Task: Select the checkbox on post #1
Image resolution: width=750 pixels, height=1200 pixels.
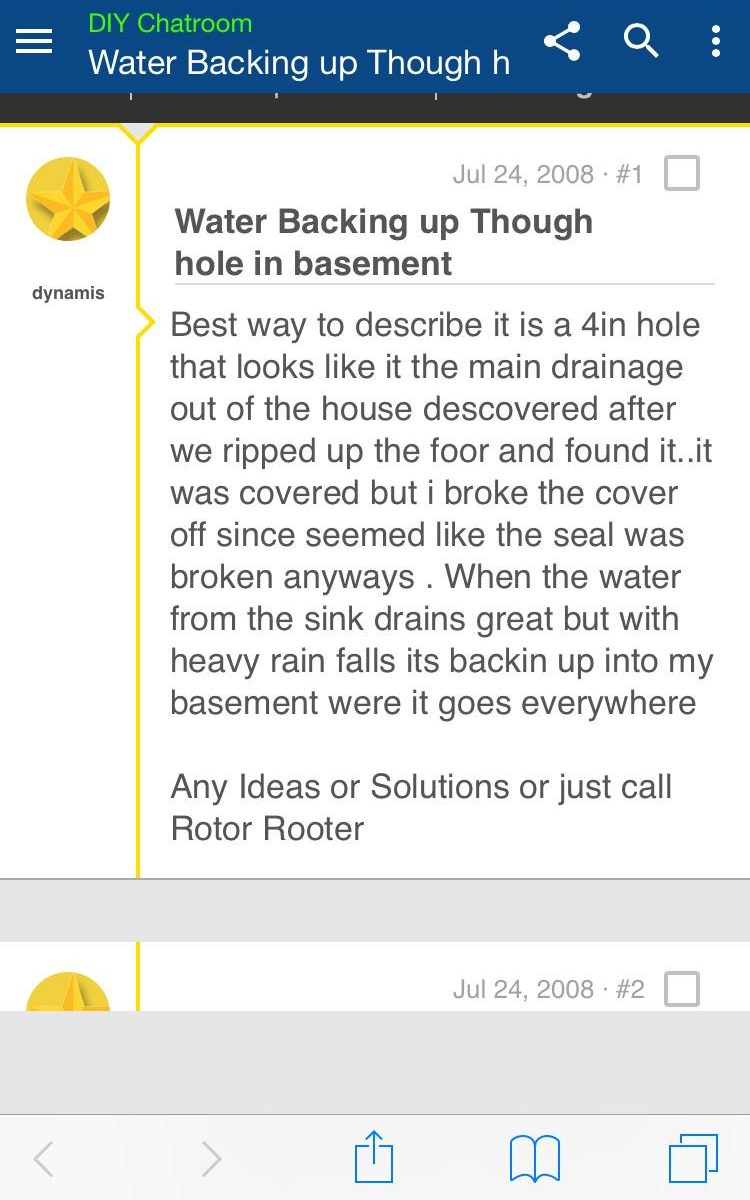Action: pyautogui.click(x=682, y=174)
